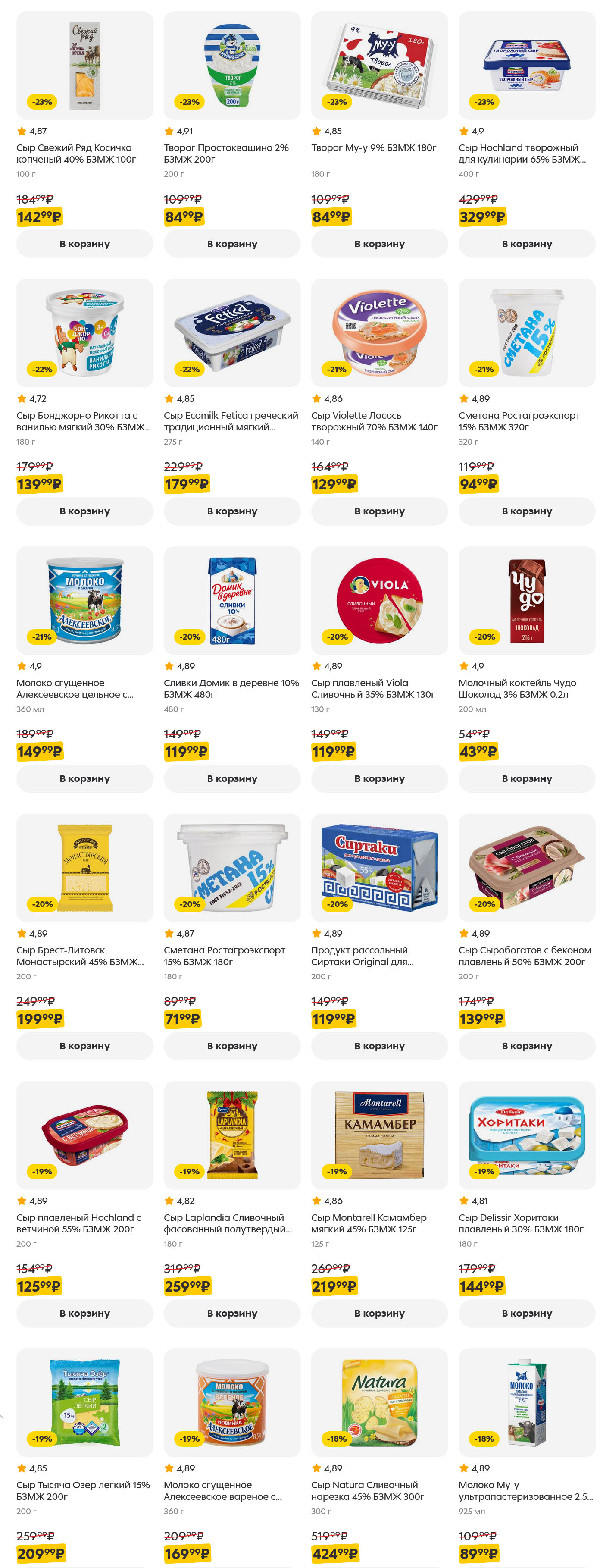600x1568 pixels.
Task: Add Hochland творожный сыр to cart
Action: click(x=526, y=244)
